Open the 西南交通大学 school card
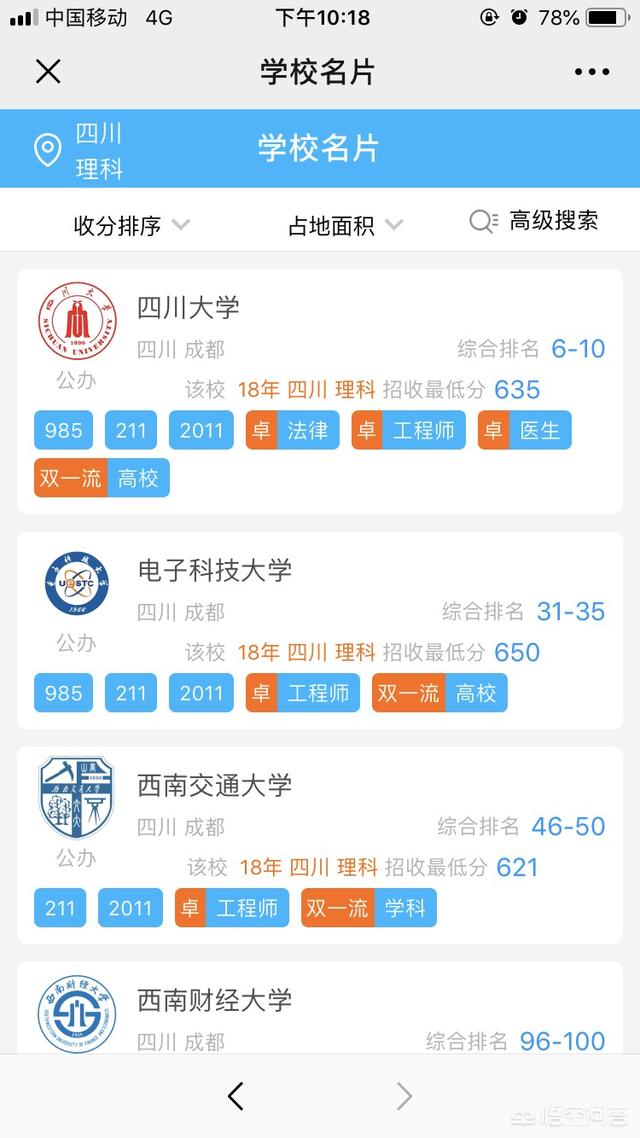640x1138 pixels. (320, 845)
